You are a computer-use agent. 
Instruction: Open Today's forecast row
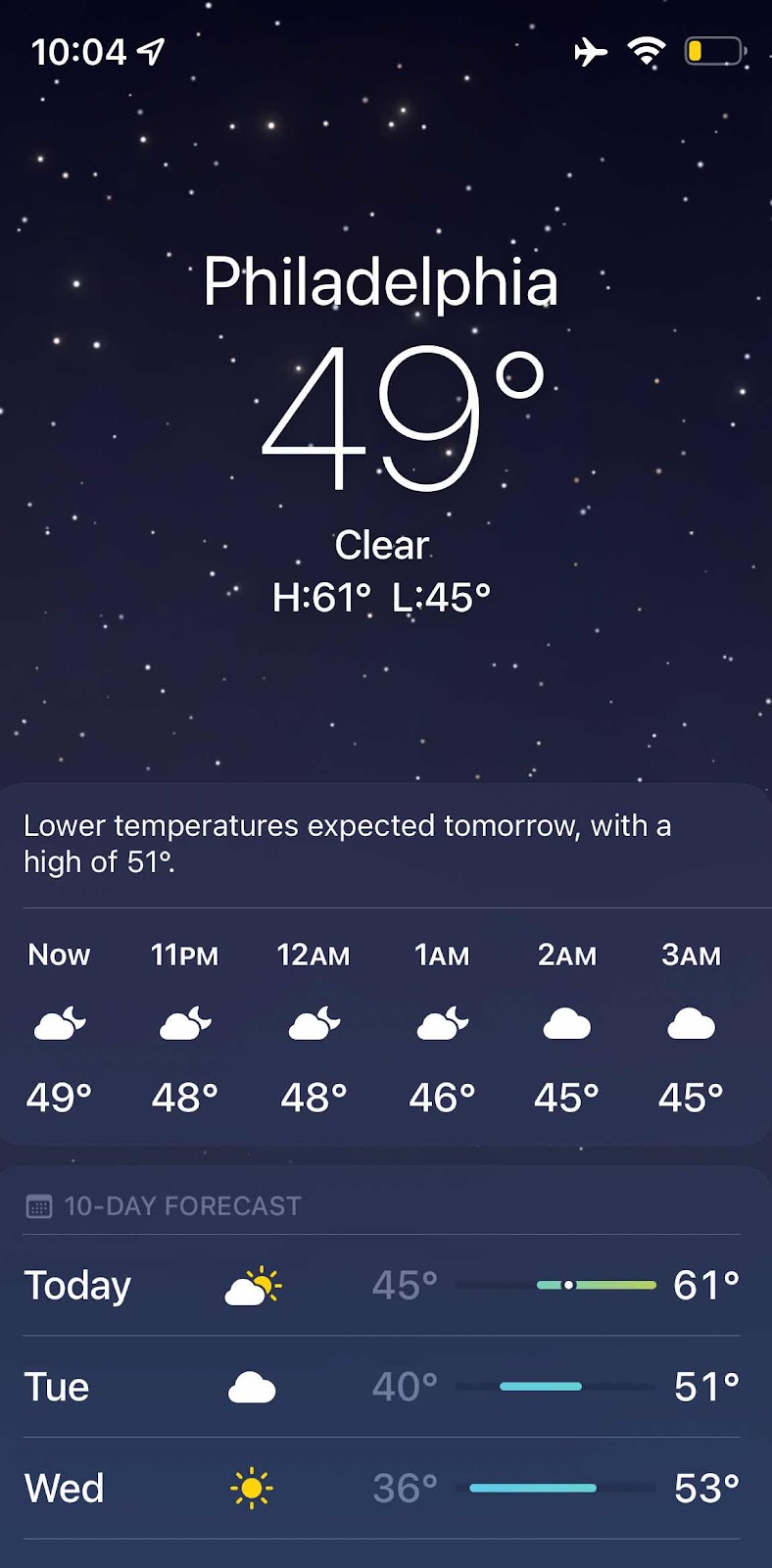point(382,1285)
